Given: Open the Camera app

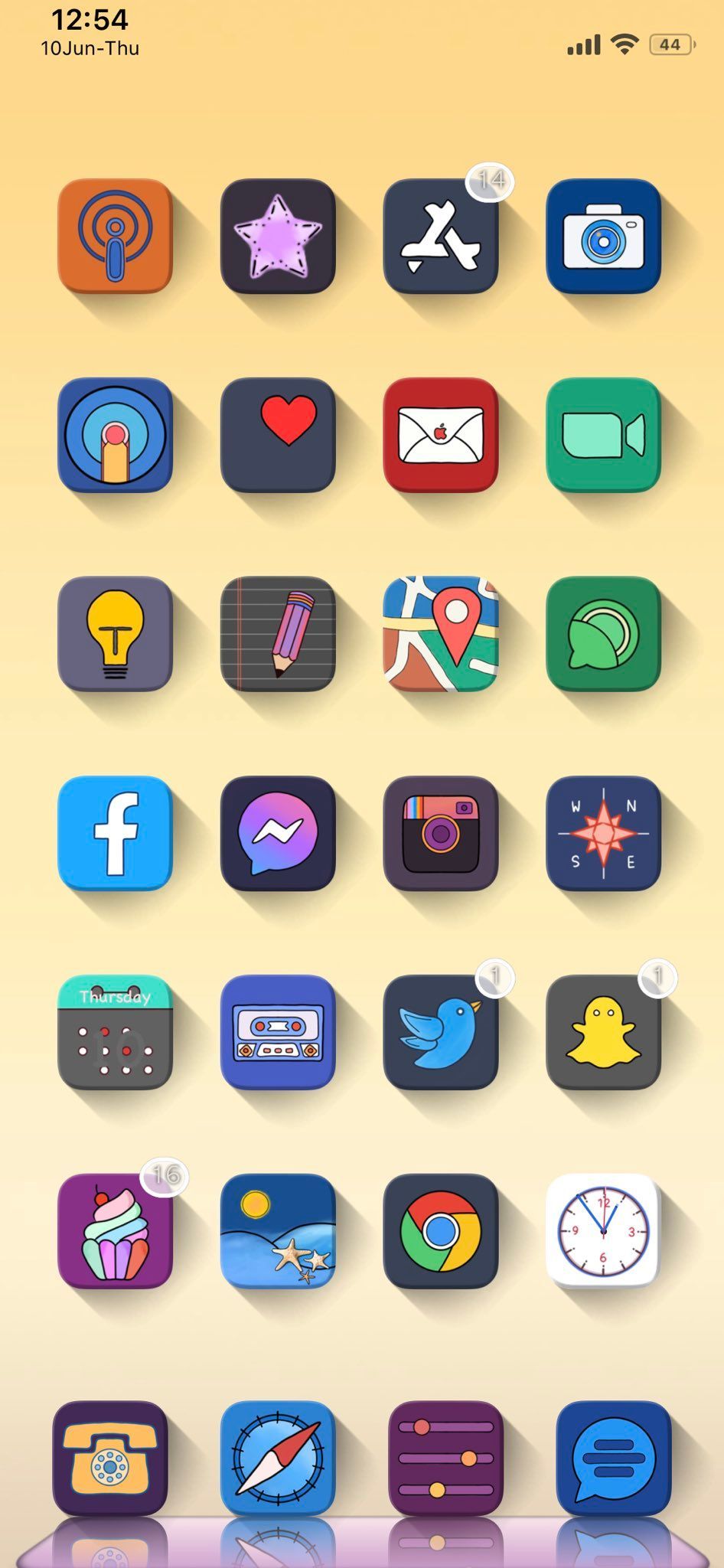Looking at the screenshot, I should tap(603, 236).
